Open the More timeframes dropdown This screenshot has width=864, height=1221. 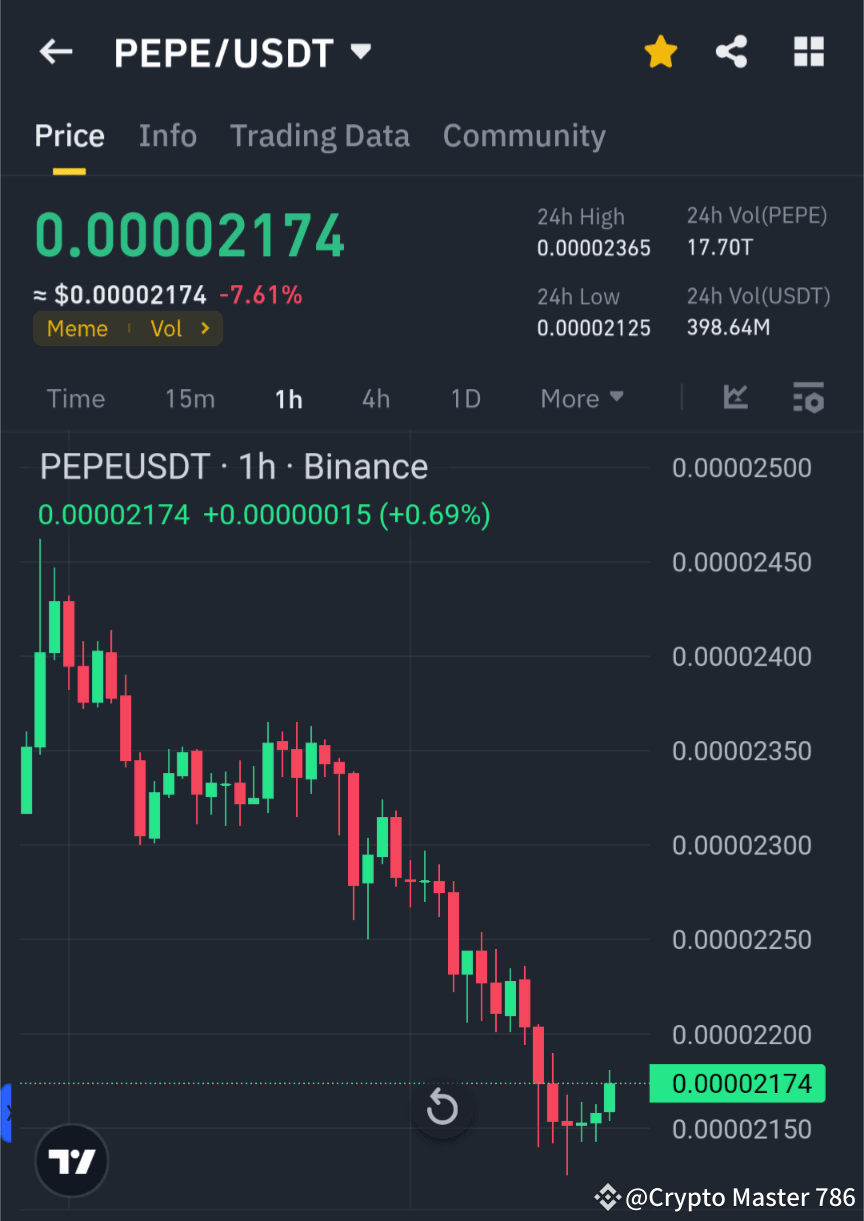[581, 398]
